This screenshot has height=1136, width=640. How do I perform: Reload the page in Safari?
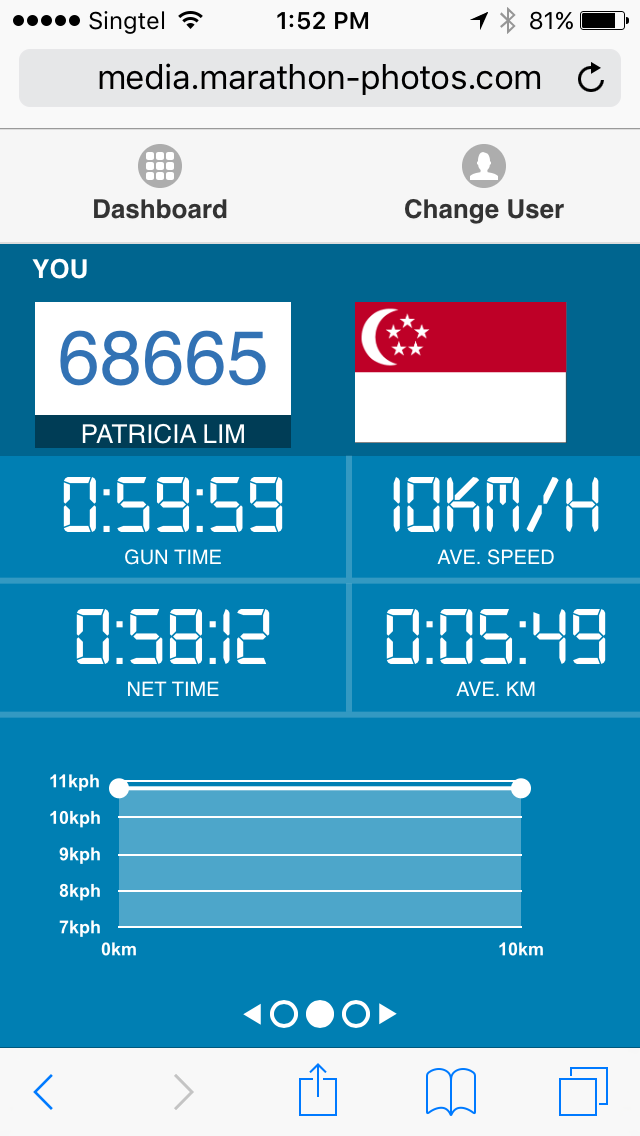591,78
